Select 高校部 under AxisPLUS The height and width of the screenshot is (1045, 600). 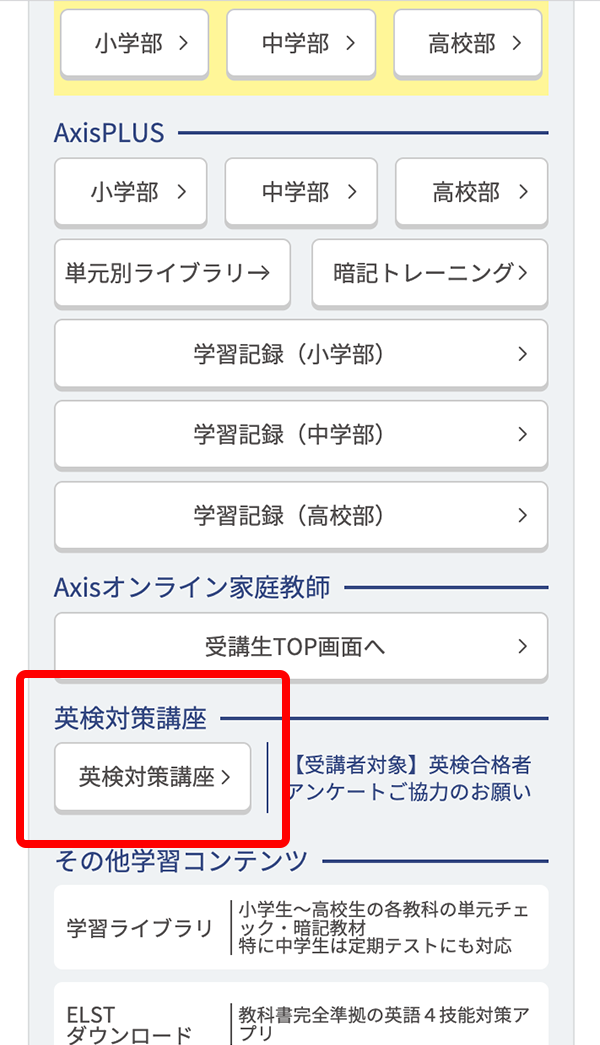coord(471,192)
